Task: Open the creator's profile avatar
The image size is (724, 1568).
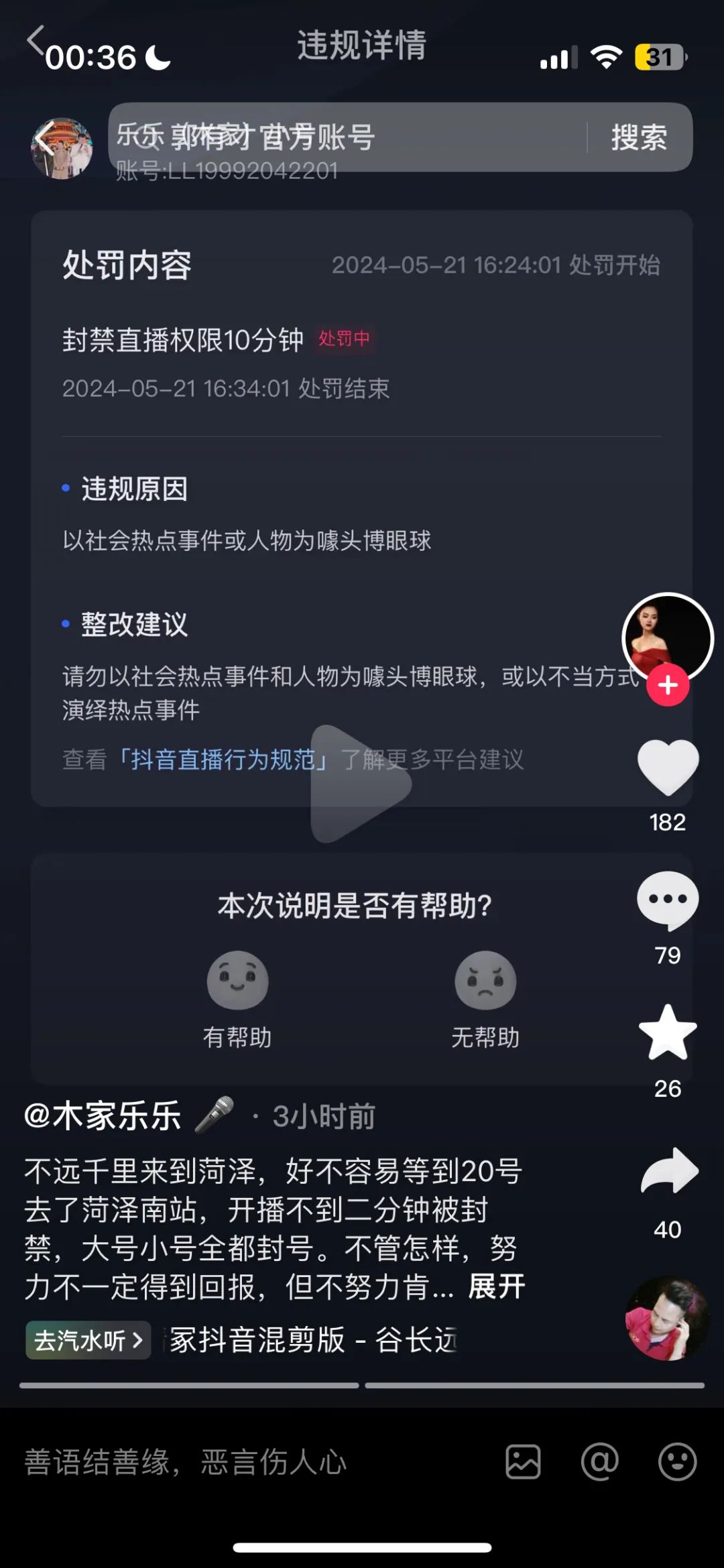Action: pyautogui.click(x=667, y=638)
